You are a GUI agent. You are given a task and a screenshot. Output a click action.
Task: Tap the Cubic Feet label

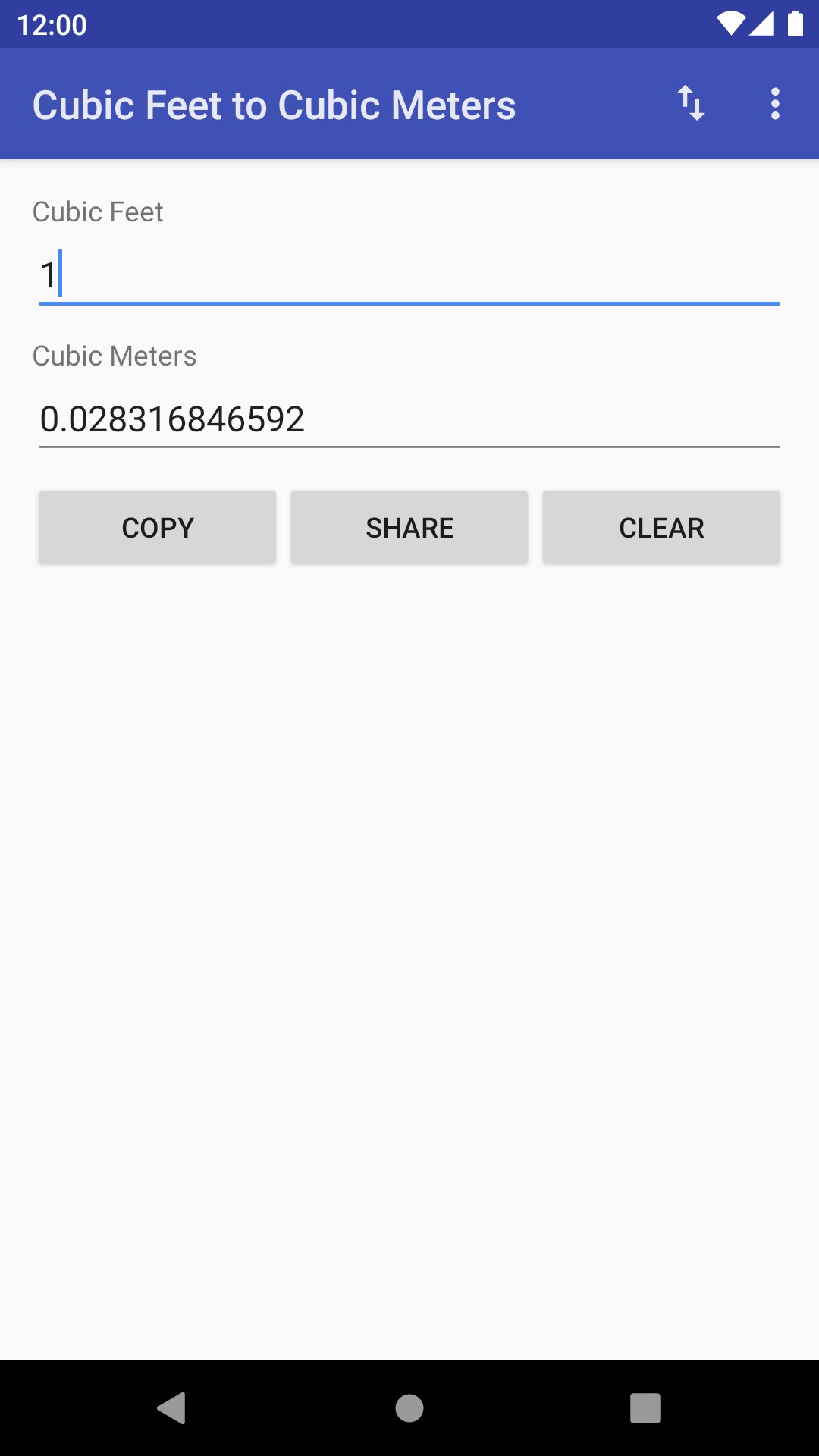pyautogui.click(x=97, y=212)
